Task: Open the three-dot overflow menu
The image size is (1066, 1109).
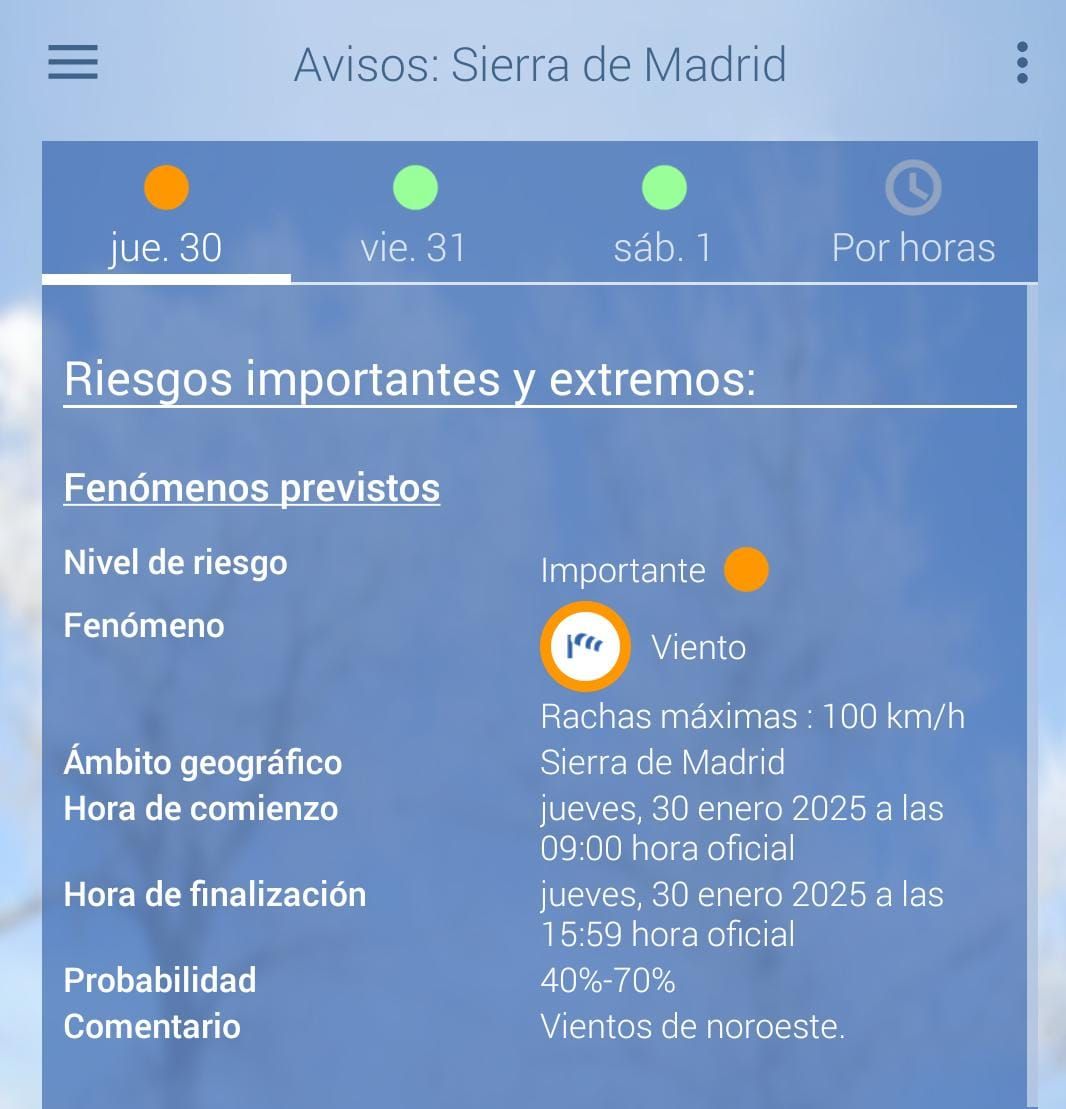Action: (x=1021, y=63)
